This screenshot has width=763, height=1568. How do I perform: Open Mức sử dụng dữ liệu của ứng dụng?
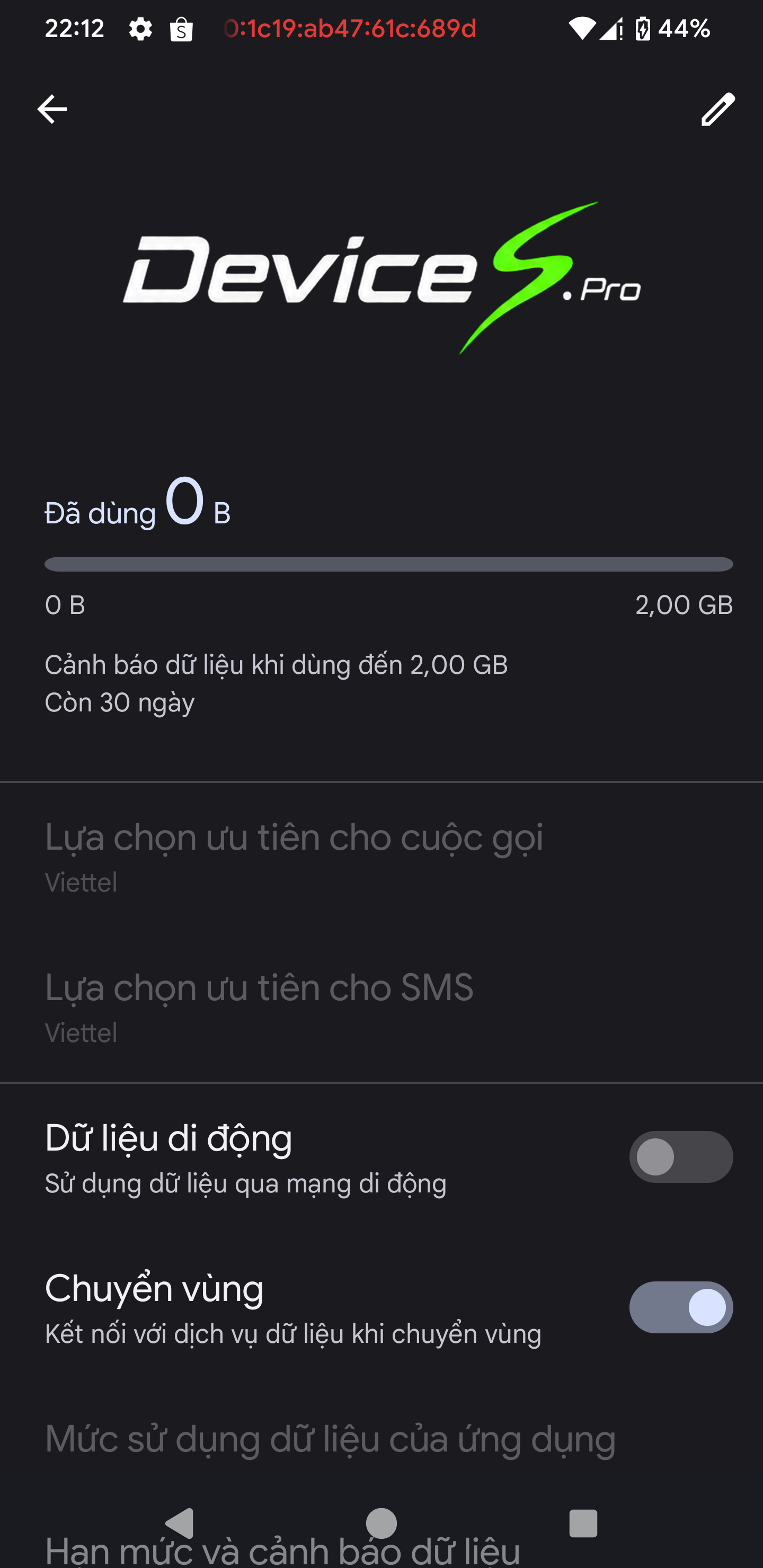point(381,1440)
